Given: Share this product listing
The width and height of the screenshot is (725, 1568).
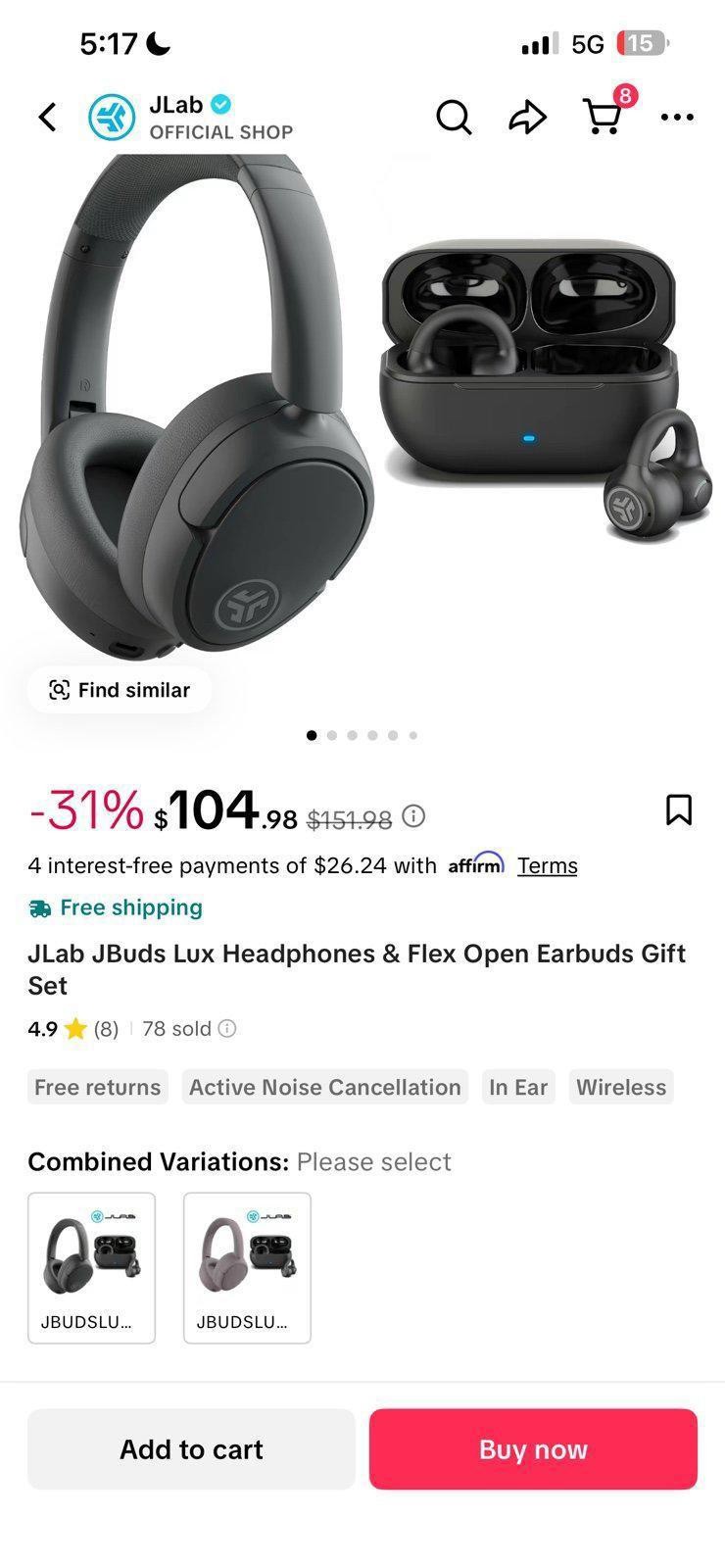Looking at the screenshot, I should pos(527,118).
